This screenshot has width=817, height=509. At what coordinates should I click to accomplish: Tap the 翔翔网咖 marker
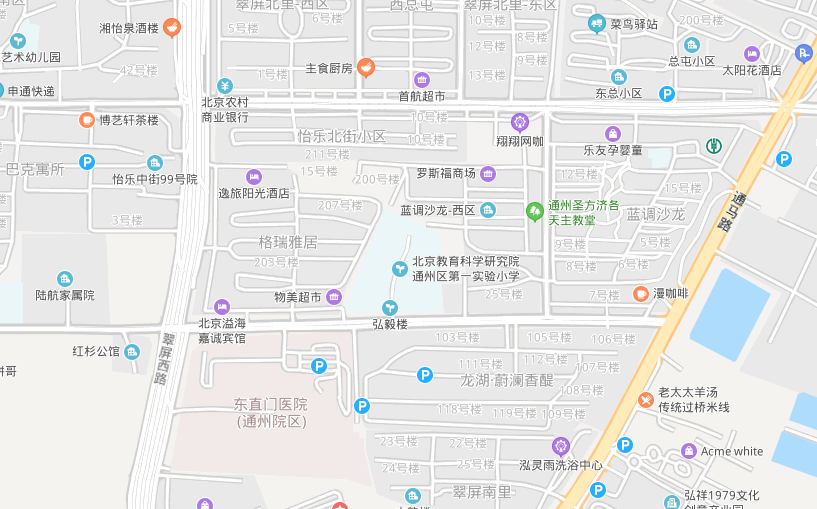519,122
